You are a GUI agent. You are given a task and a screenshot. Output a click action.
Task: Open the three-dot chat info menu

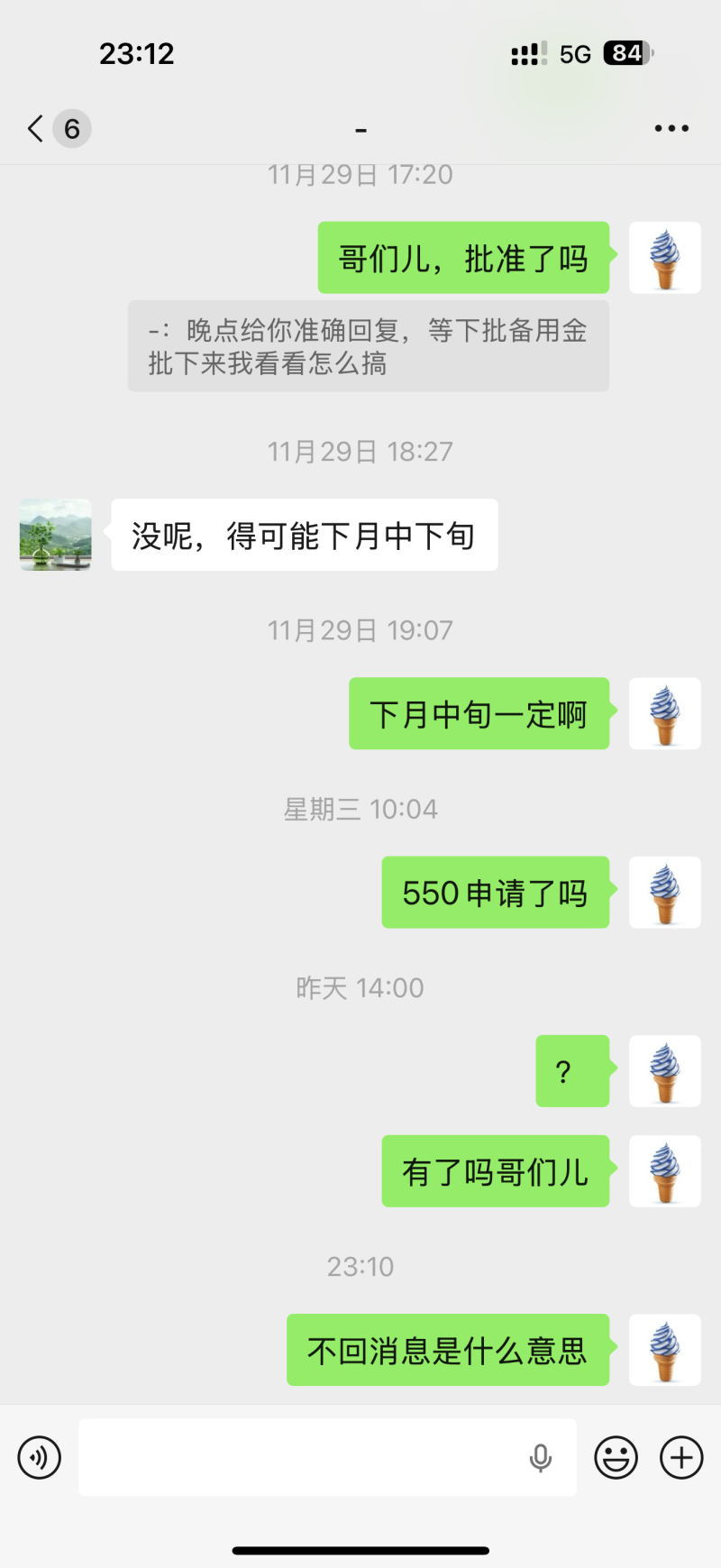click(671, 129)
